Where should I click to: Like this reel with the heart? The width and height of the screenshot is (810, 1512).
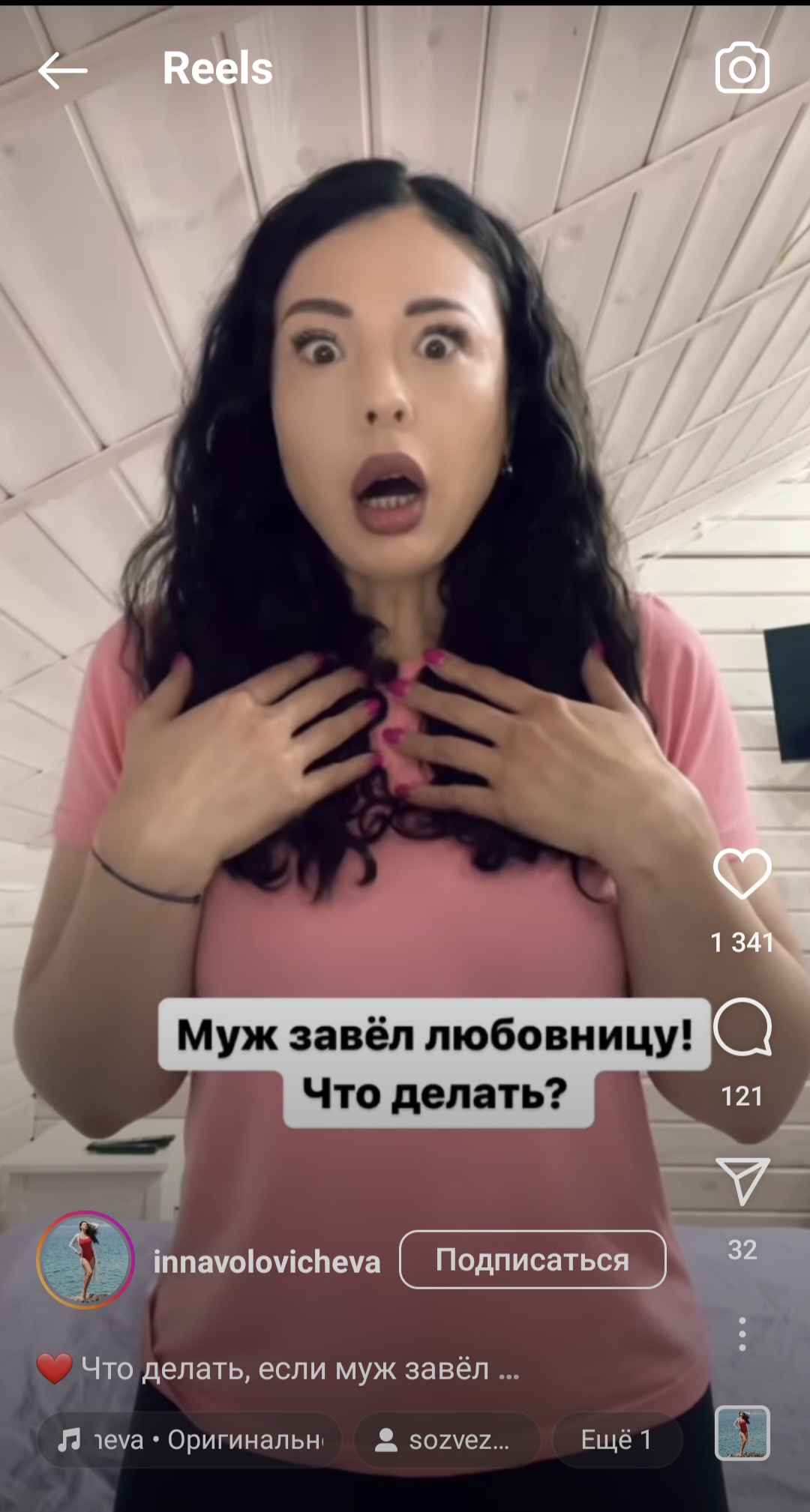[742, 873]
